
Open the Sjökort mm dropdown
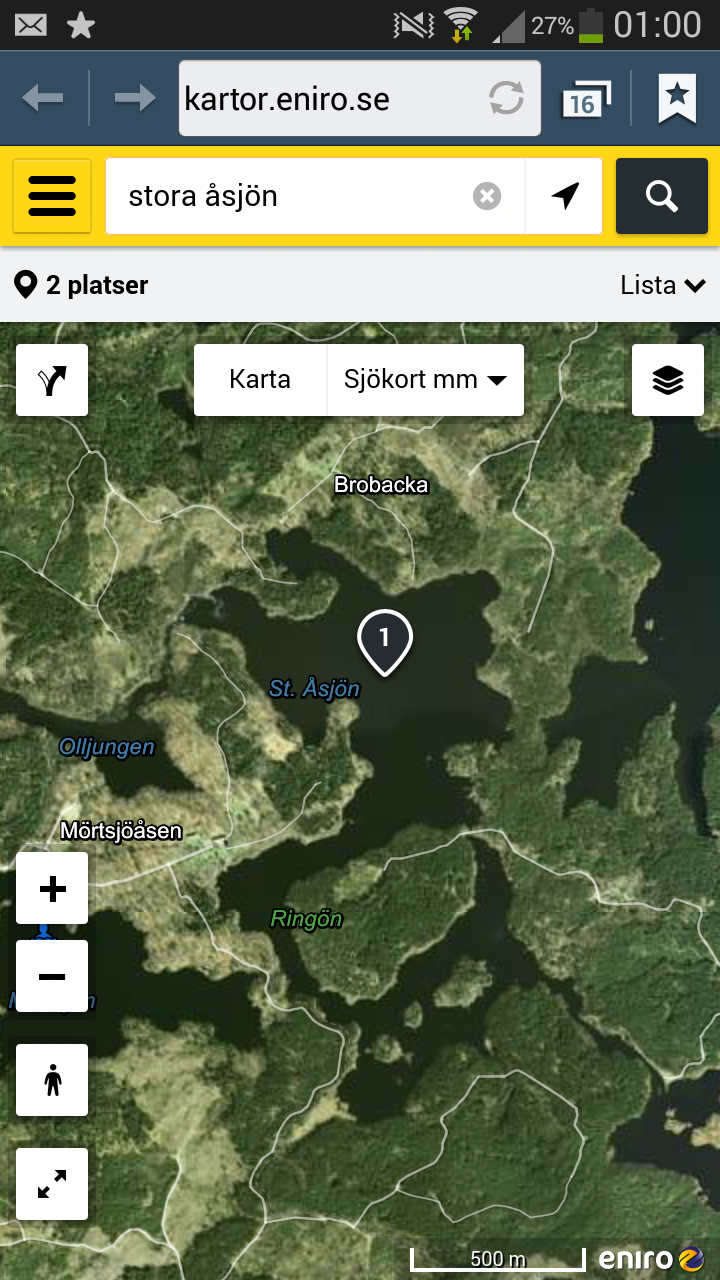[425, 380]
